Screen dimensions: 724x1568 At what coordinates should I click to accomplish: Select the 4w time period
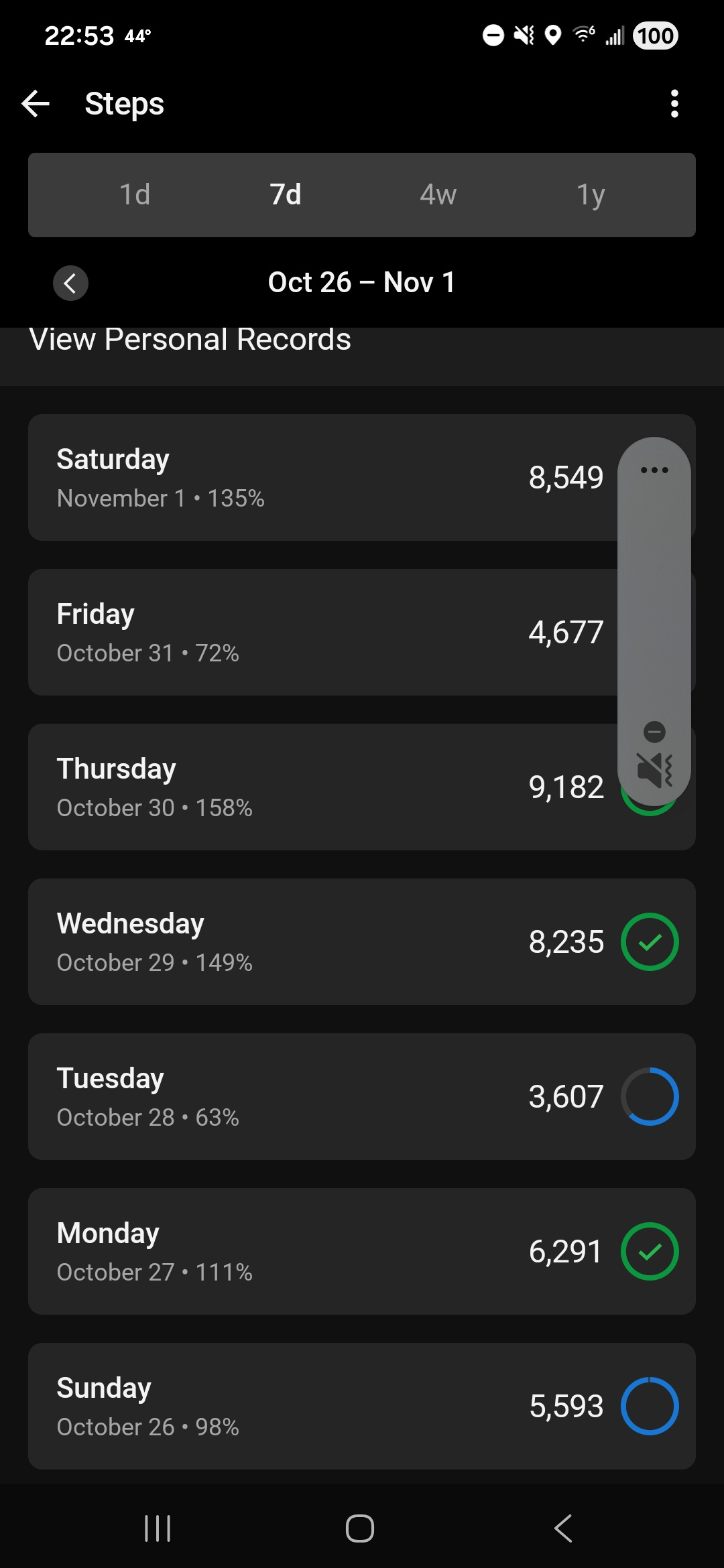tap(436, 195)
